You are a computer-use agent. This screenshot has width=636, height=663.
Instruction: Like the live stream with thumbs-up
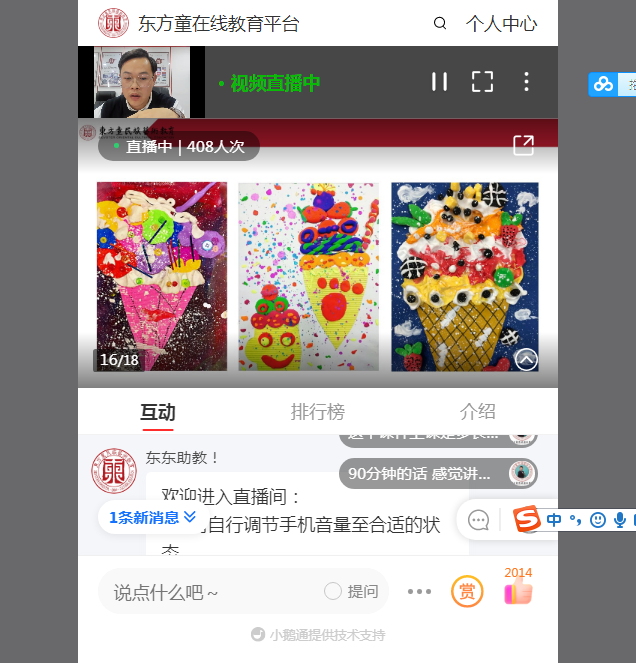point(518,592)
